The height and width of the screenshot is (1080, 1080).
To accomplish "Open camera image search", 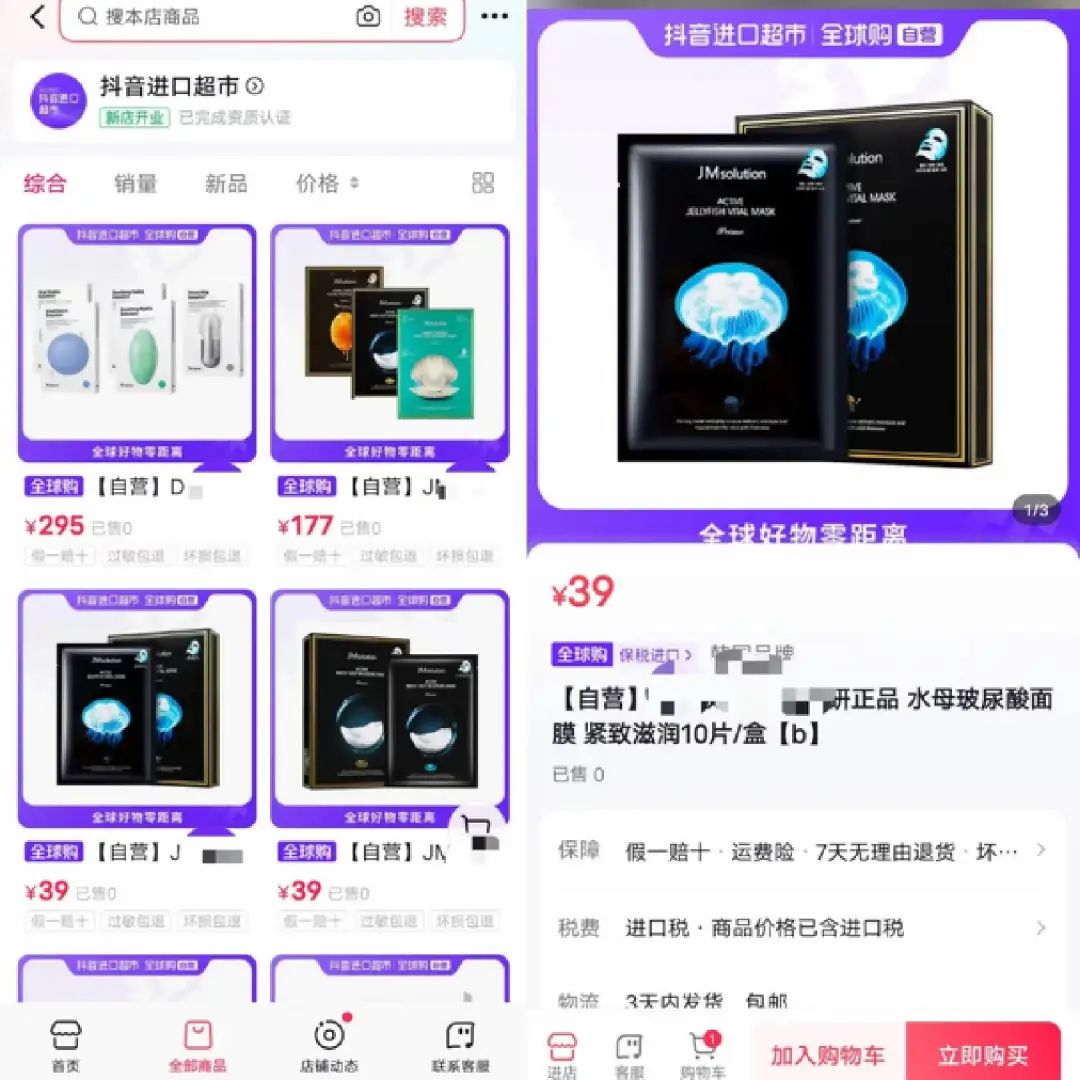I will (x=369, y=17).
